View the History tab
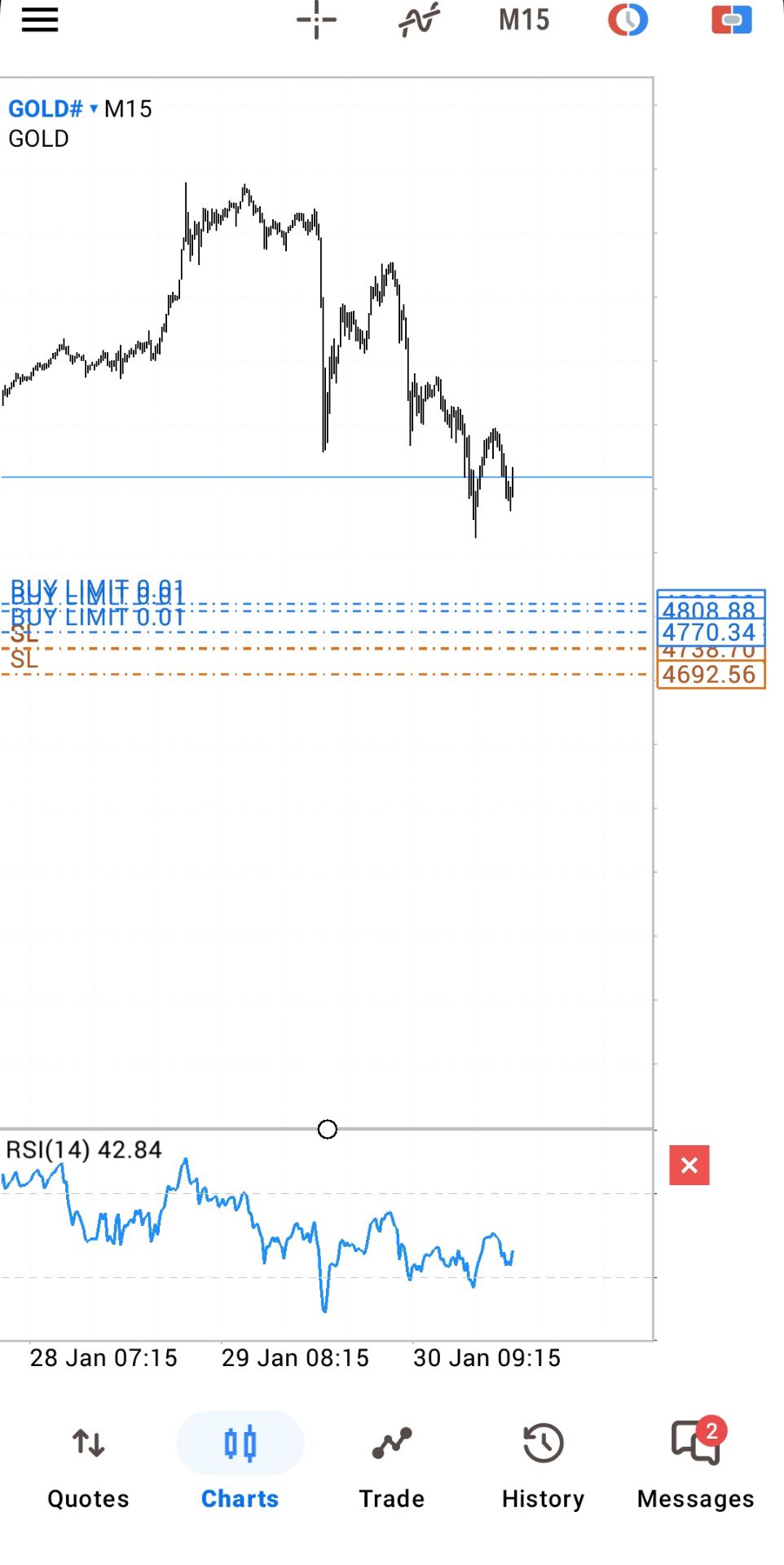 click(543, 1464)
